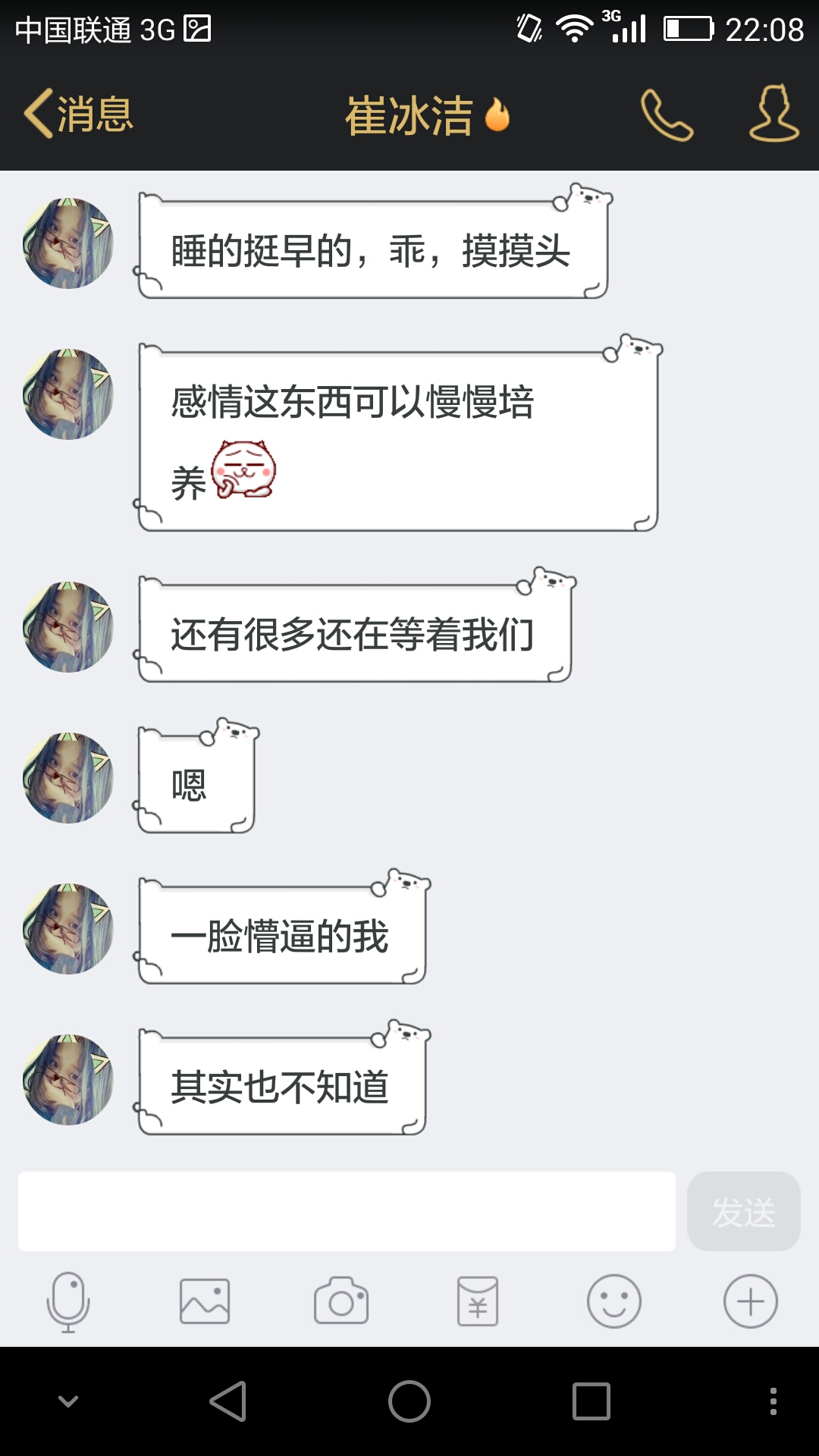Tap the system home button
819x1456 pixels.
coord(409,1401)
